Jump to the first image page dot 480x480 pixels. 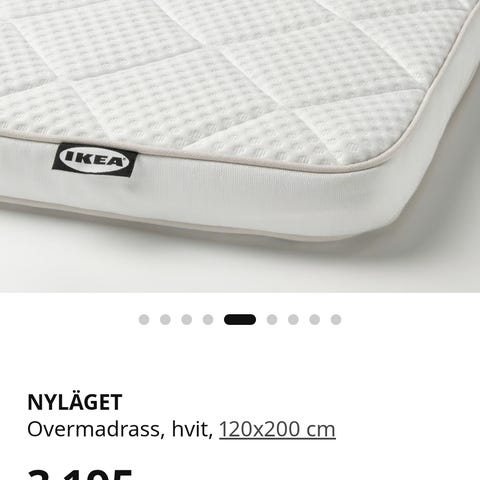[x=144, y=319]
